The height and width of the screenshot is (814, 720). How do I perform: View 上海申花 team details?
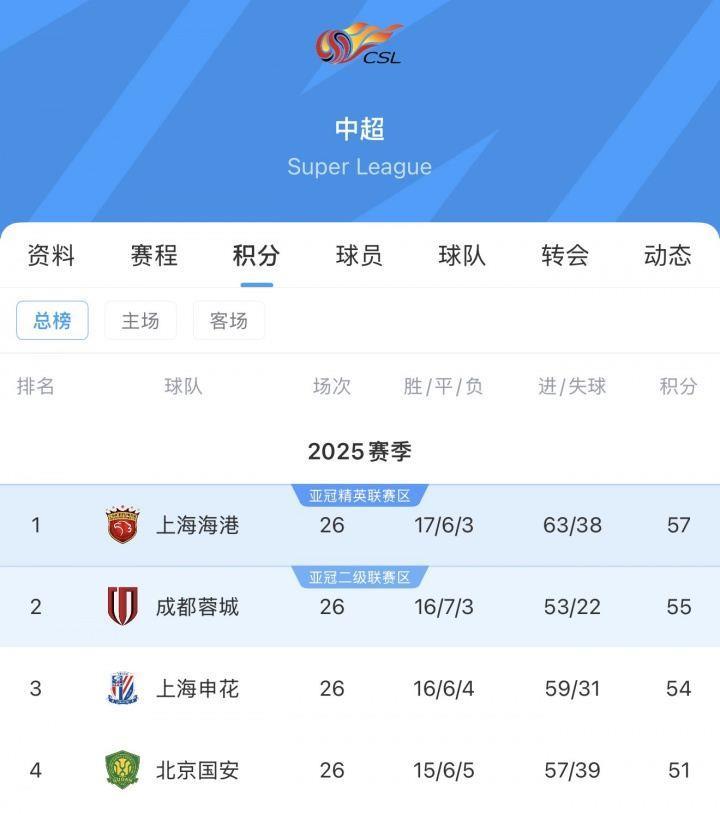[x=197, y=689]
